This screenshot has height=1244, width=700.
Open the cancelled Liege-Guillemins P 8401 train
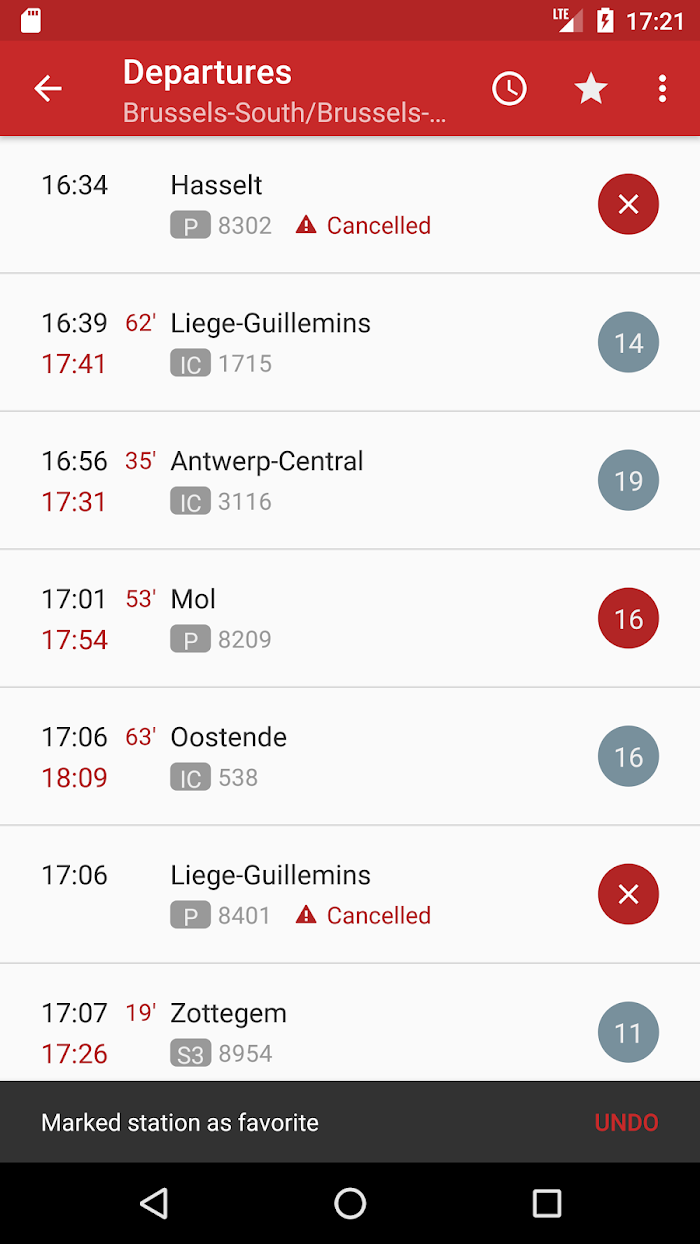tap(350, 894)
